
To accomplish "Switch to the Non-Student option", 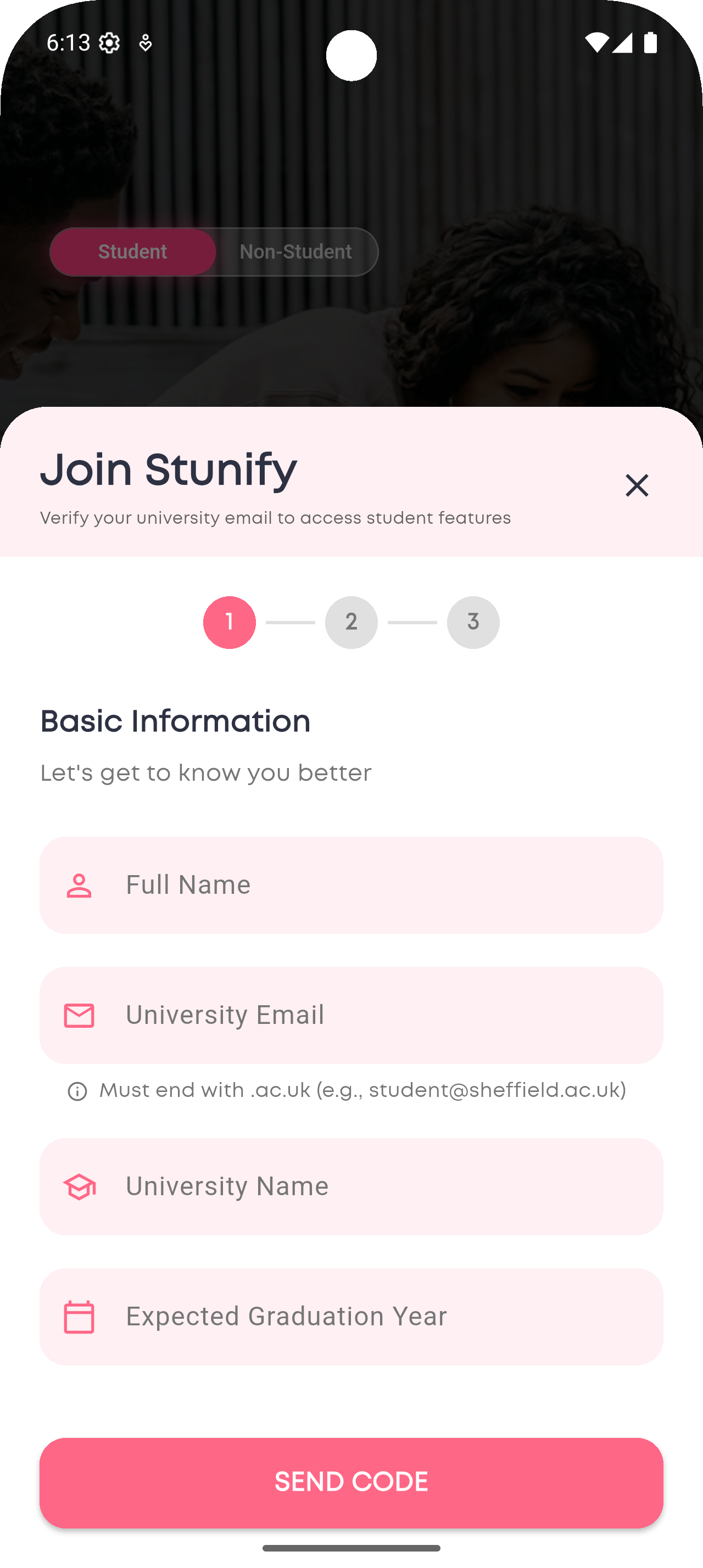I will [297, 251].
